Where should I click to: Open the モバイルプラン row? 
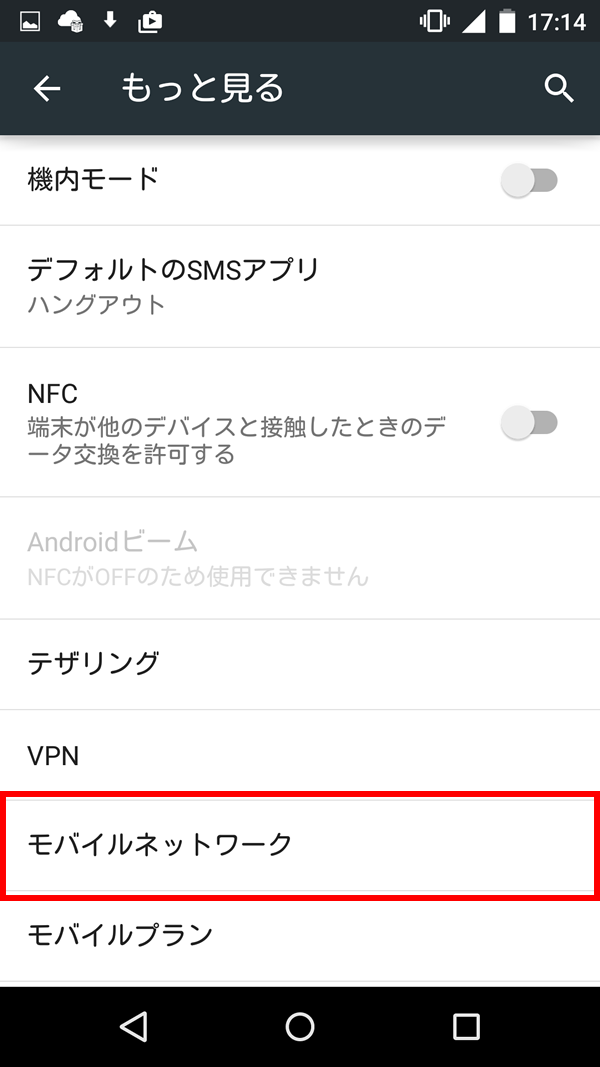[300, 936]
